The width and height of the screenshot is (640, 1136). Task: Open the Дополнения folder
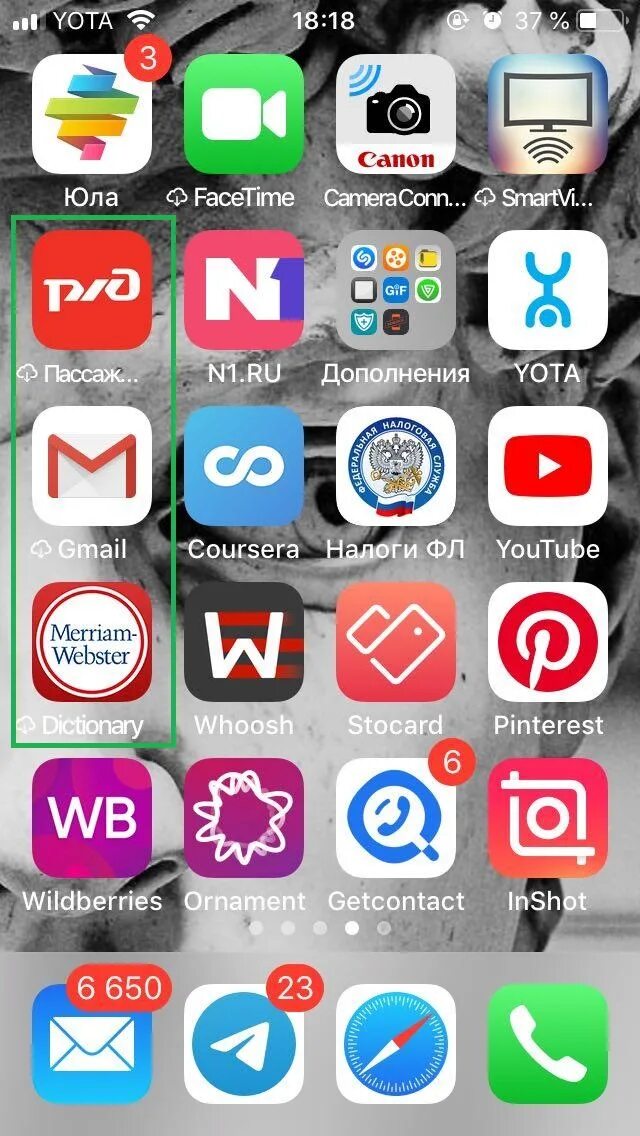[396, 290]
